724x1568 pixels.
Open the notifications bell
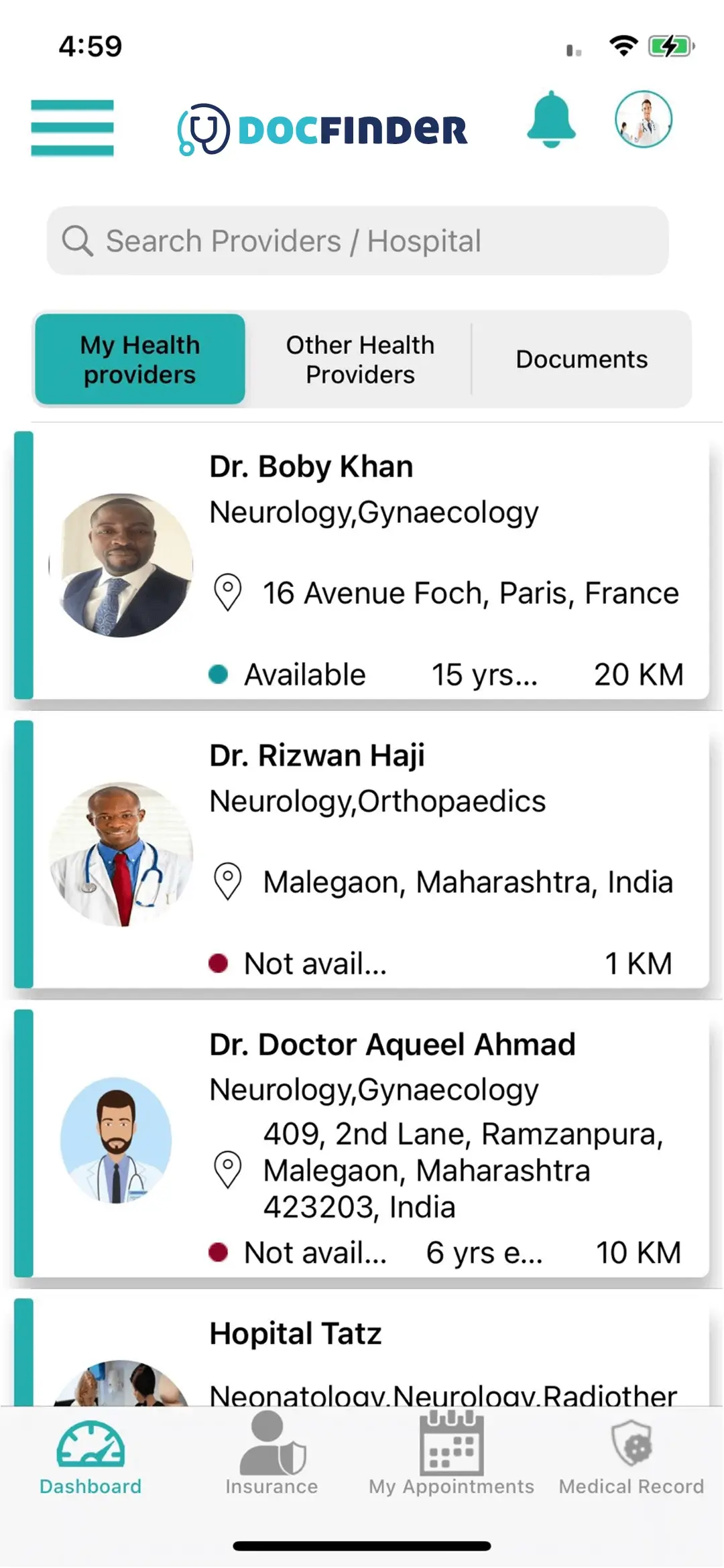click(x=551, y=119)
